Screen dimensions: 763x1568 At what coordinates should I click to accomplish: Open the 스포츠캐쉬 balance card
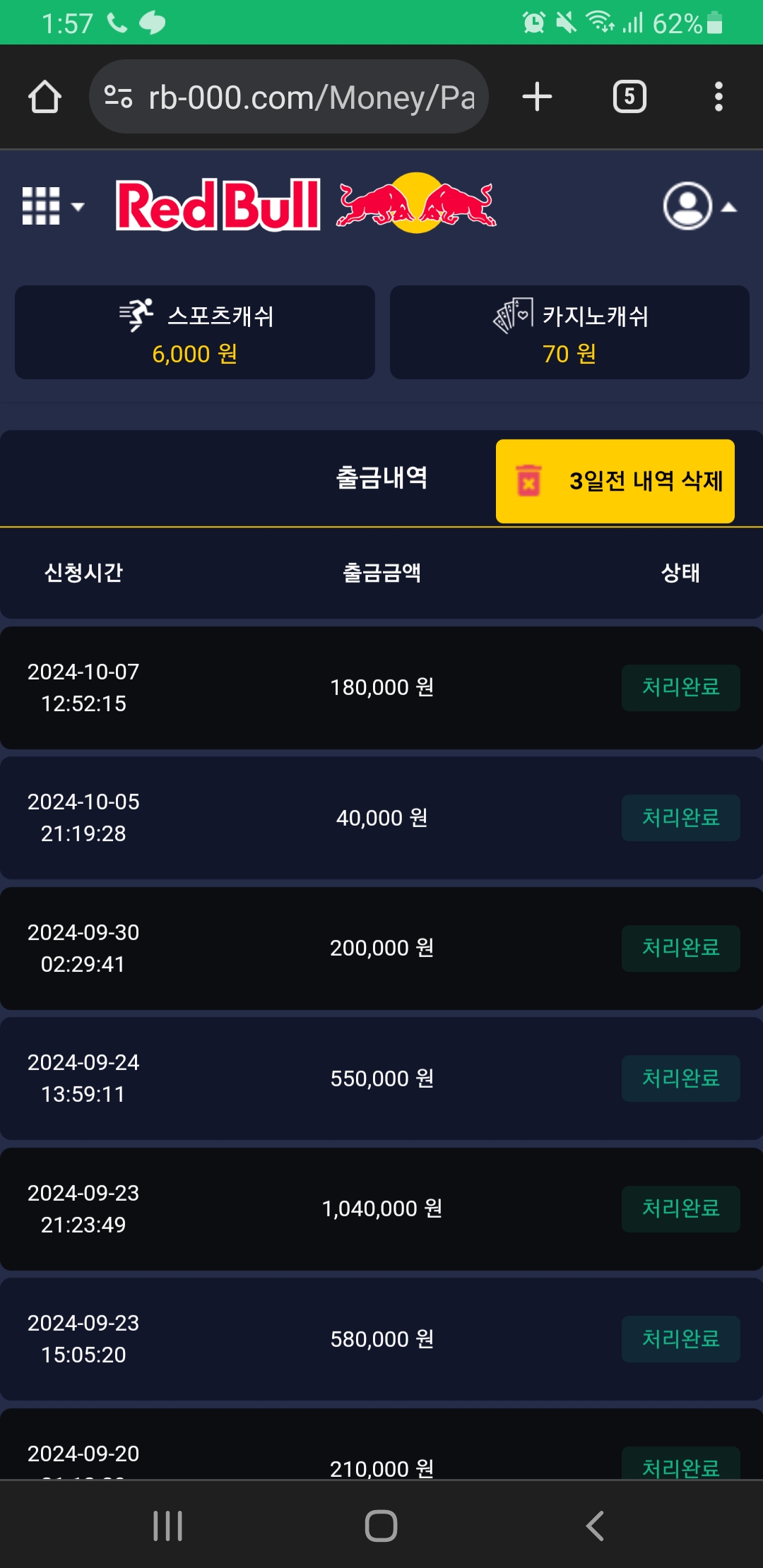195,333
